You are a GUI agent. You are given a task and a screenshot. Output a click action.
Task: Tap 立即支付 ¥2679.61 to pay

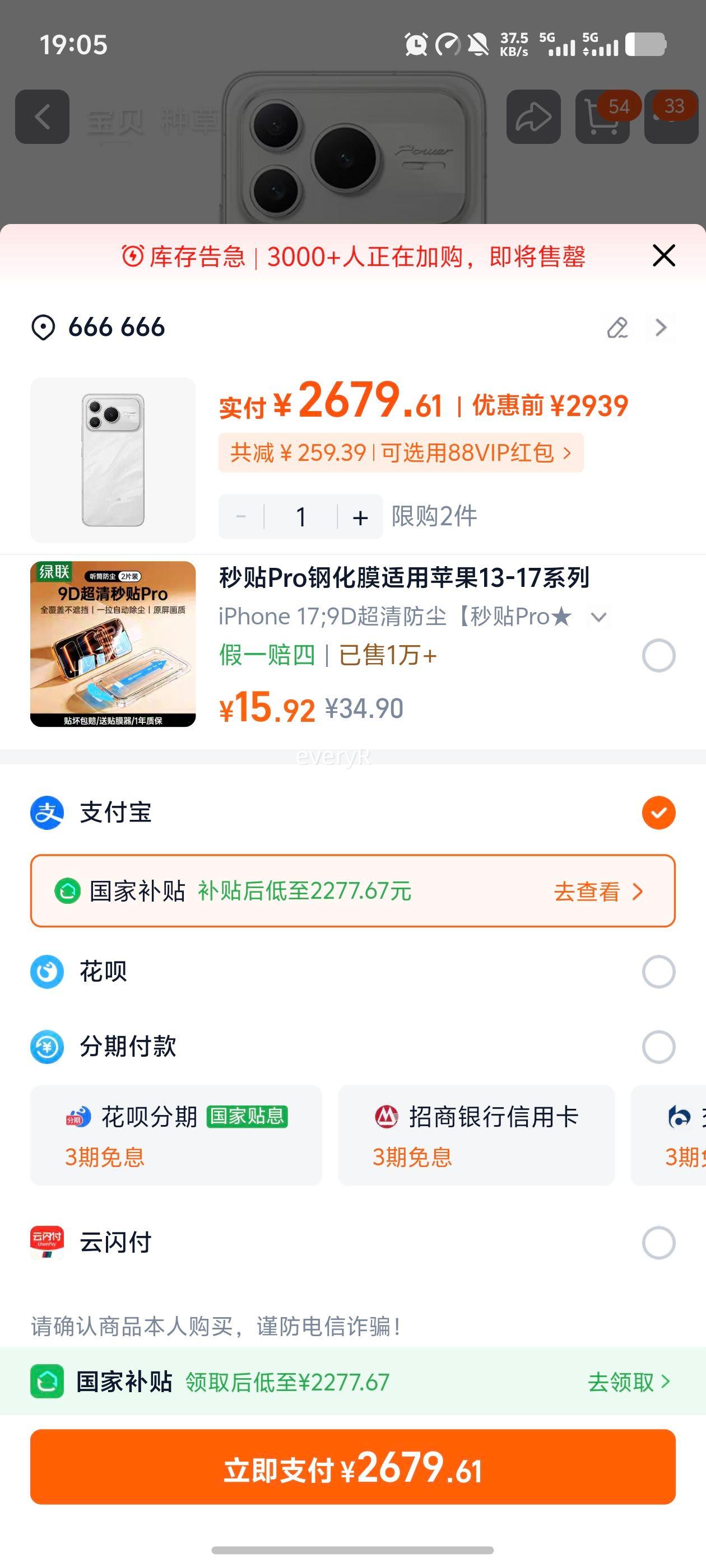tap(352, 1467)
